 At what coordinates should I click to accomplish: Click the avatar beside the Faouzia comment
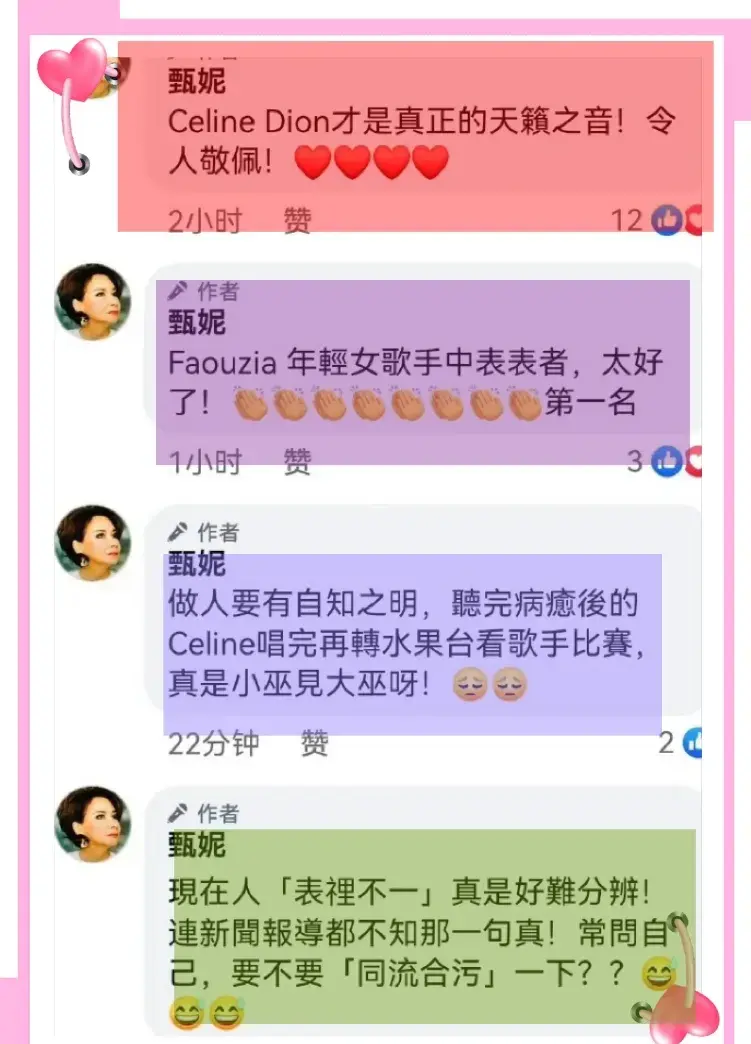click(x=92, y=302)
